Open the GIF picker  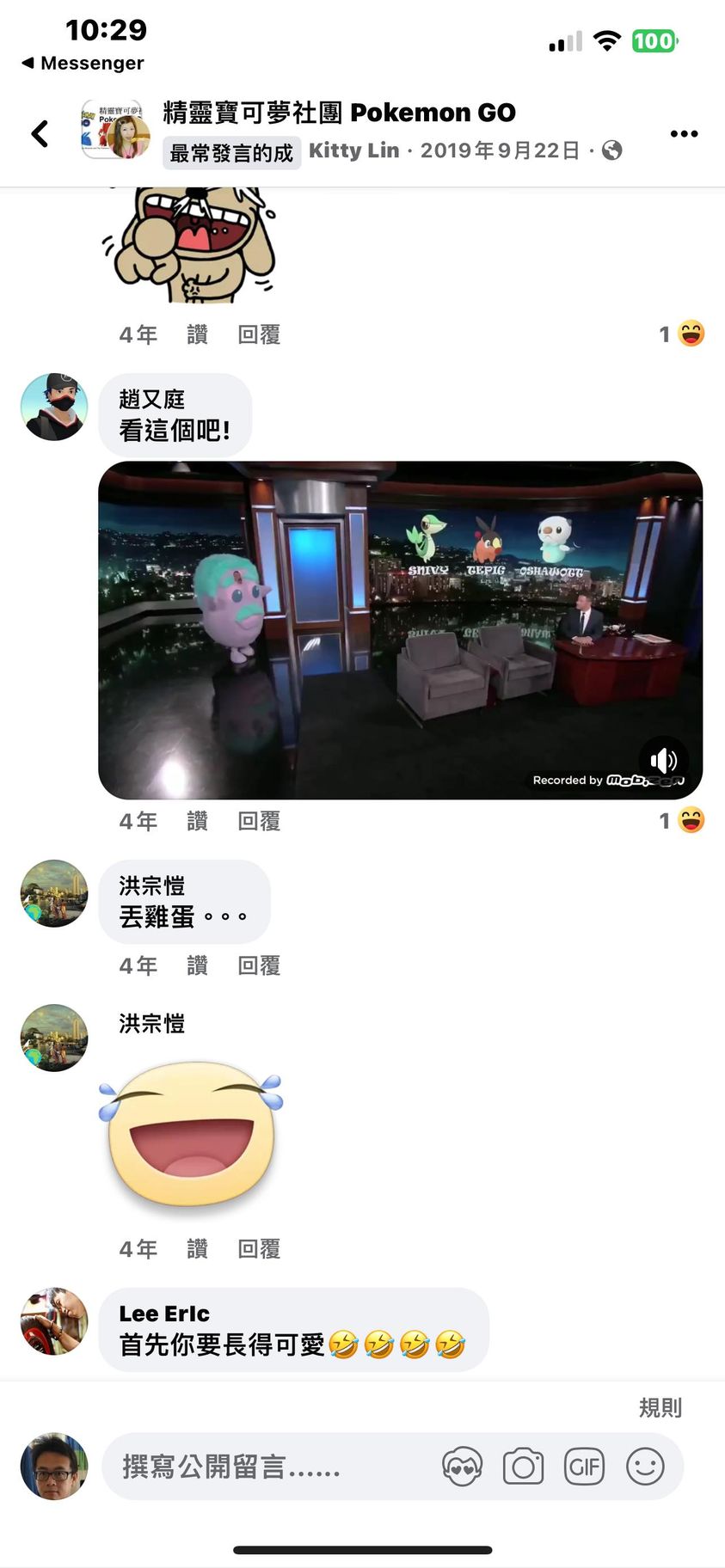pyautogui.click(x=584, y=1467)
